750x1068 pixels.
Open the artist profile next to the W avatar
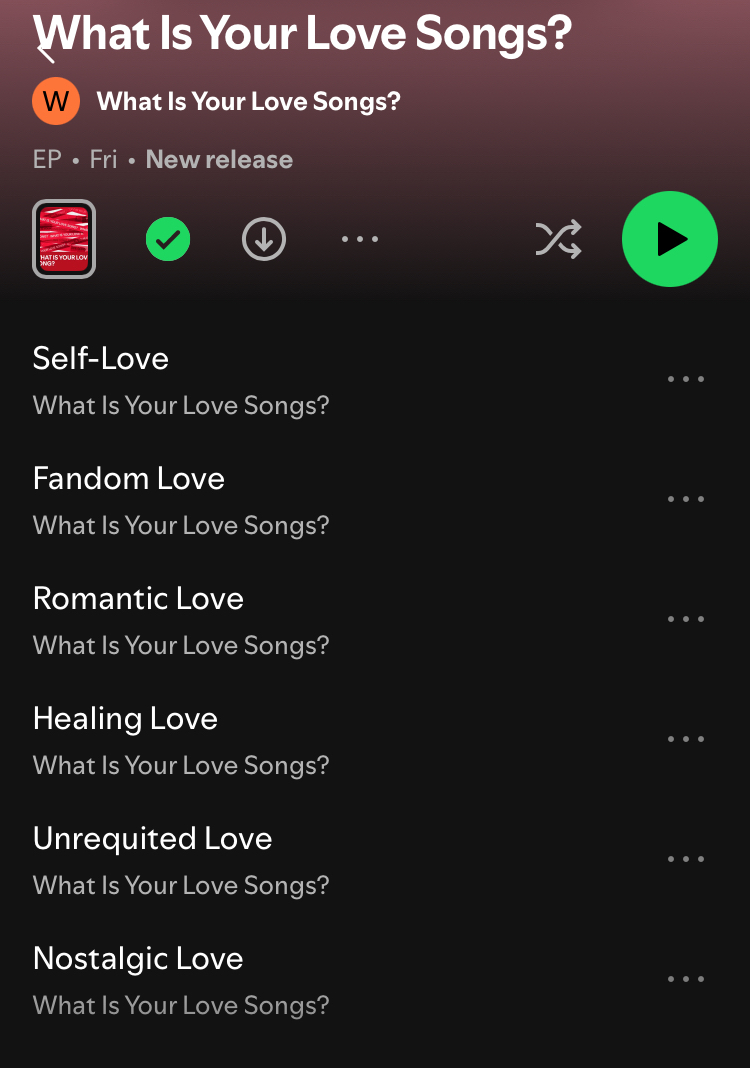(x=248, y=101)
